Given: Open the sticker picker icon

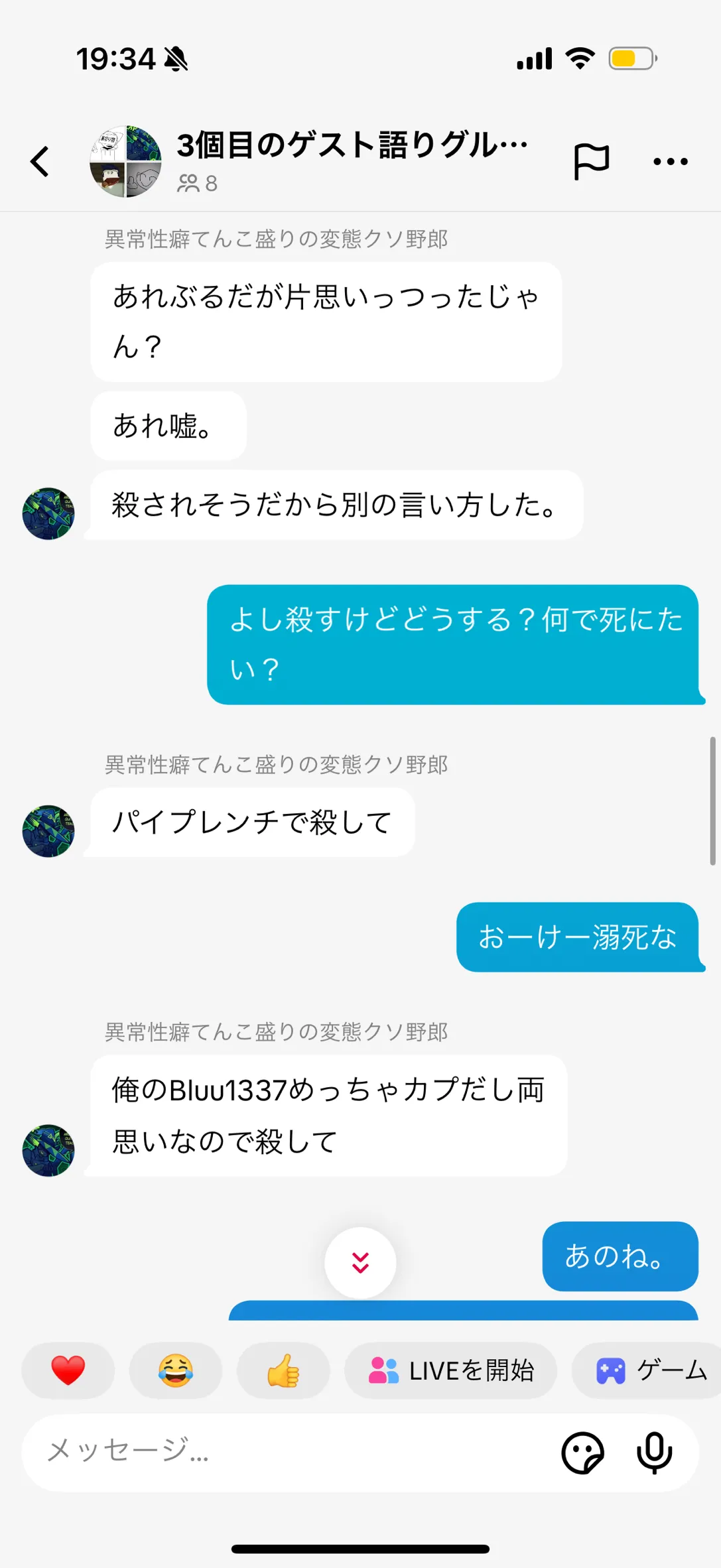Looking at the screenshot, I should (582, 1453).
